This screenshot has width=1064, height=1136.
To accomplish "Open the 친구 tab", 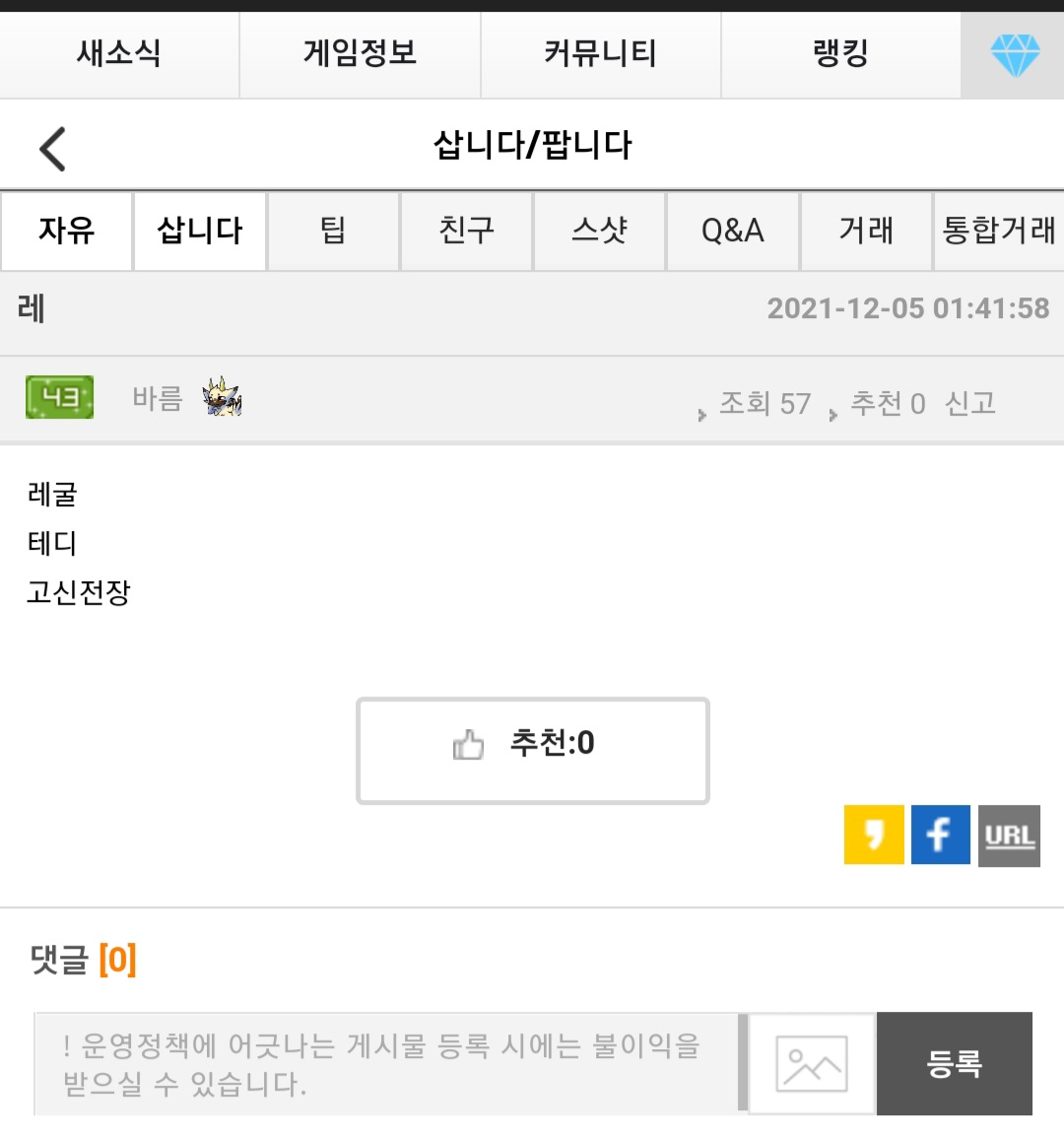I will 466,231.
